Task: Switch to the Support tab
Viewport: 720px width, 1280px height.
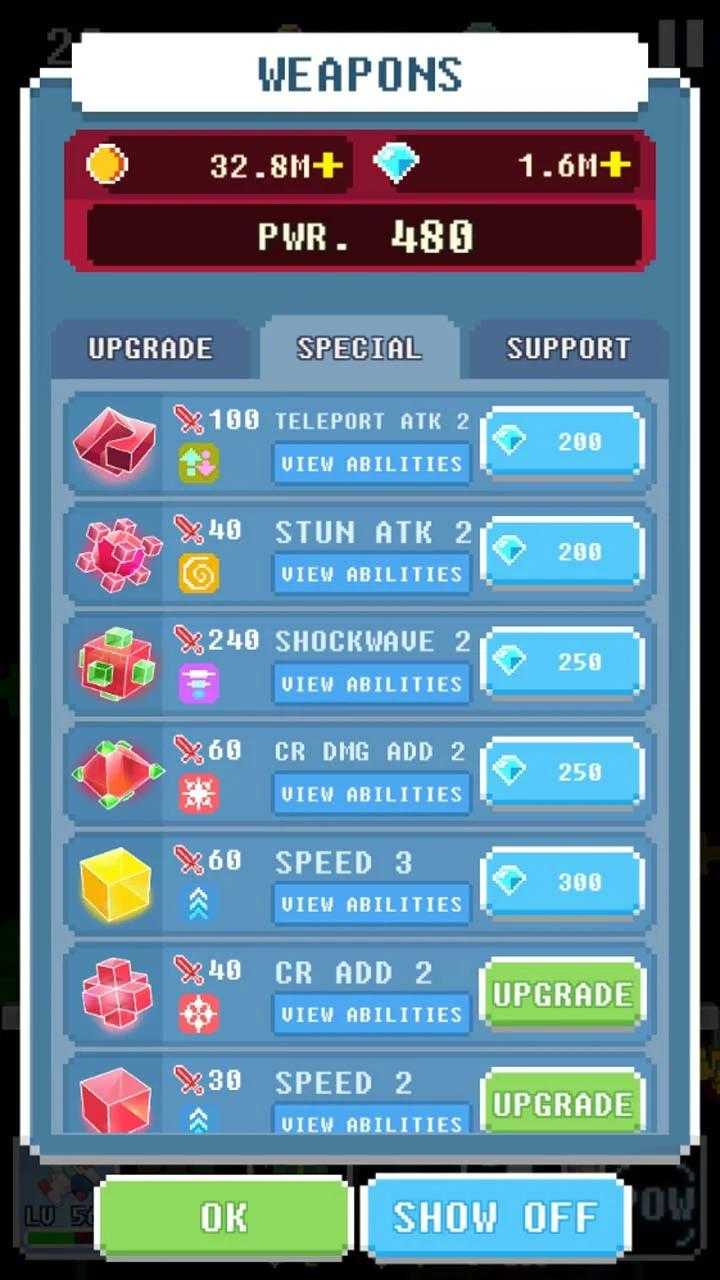Action: click(567, 348)
